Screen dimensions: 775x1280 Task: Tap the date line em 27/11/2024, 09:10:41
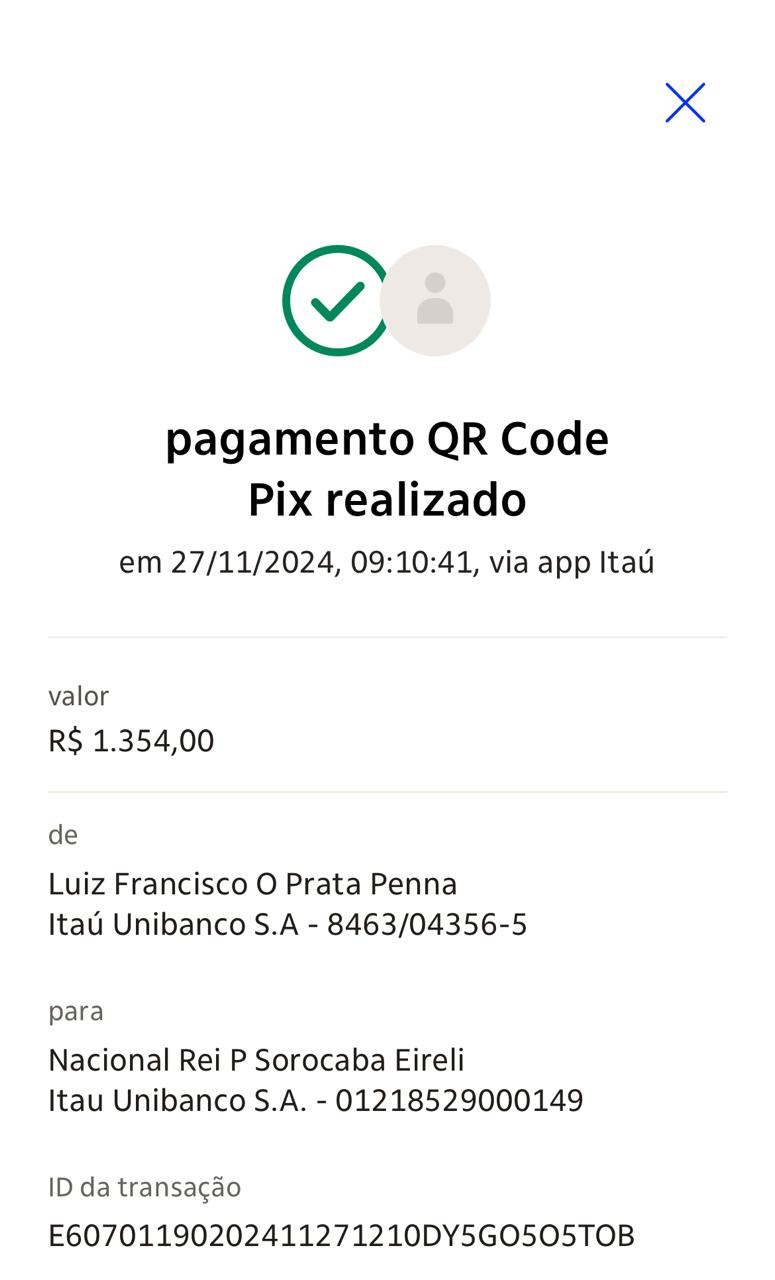point(387,562)
